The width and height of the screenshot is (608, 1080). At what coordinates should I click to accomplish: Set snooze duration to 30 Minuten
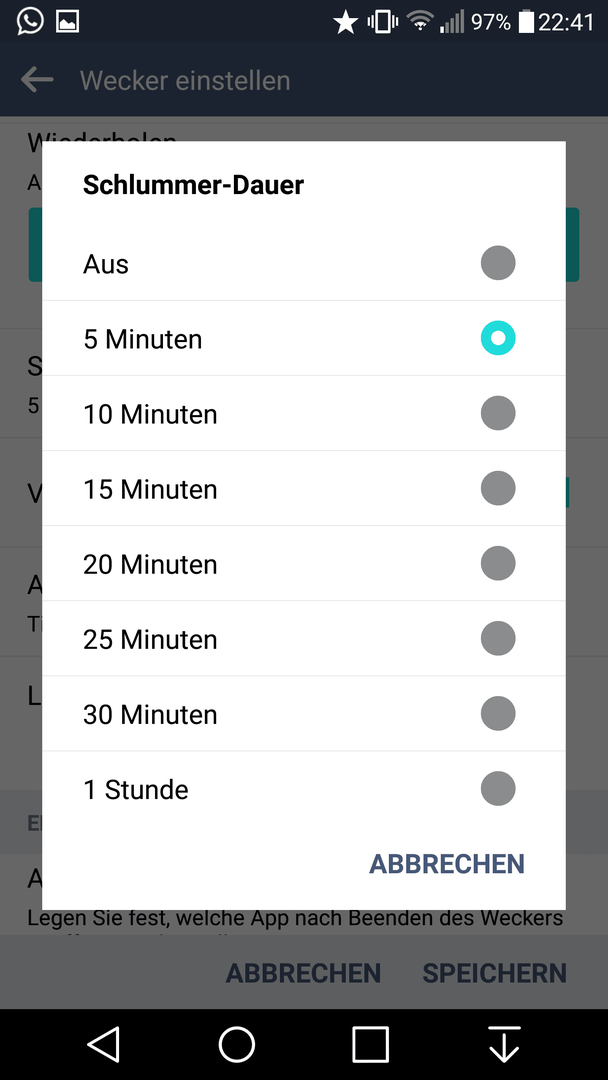point(304,714)
